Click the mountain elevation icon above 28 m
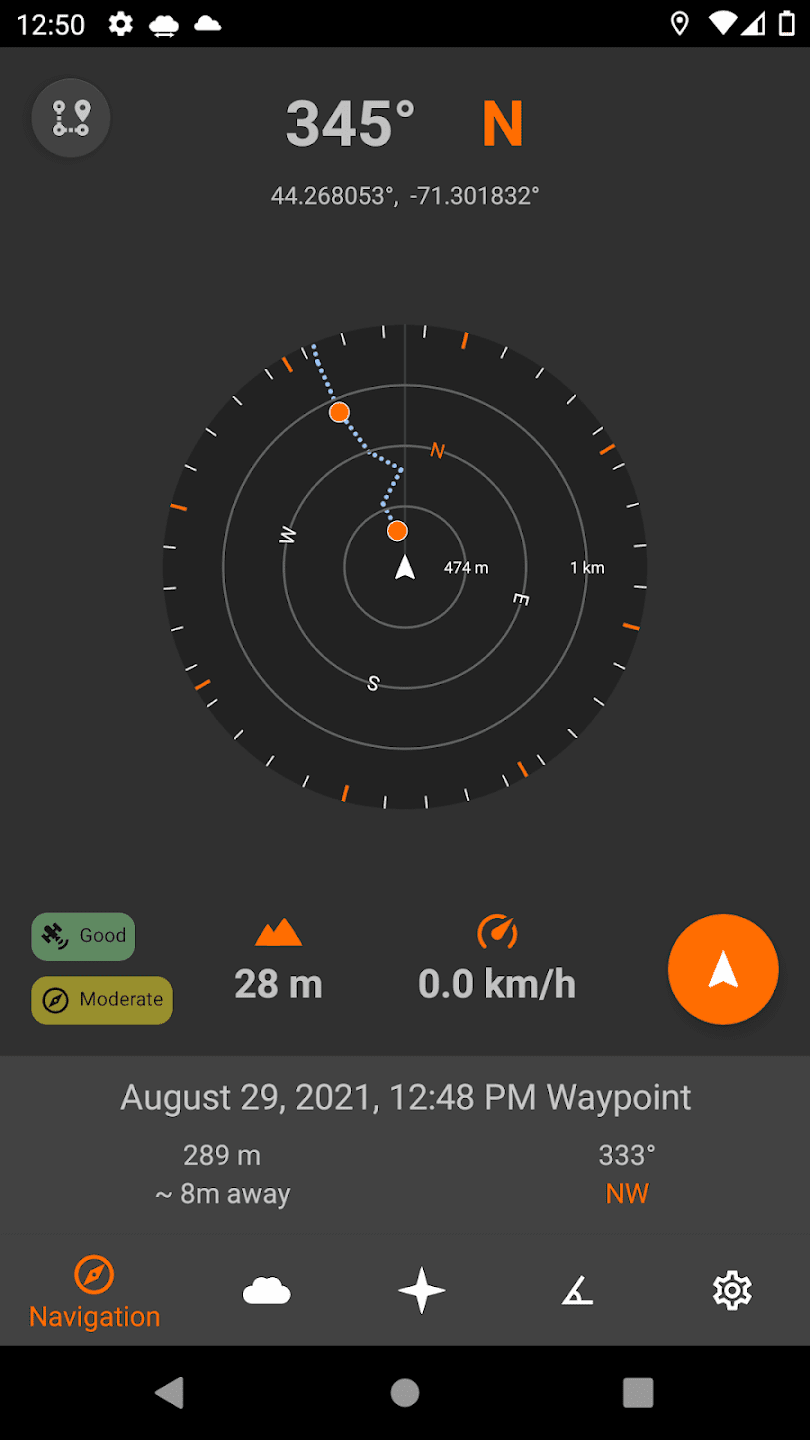Image resolution: width=810 pixels, height=1440 pixels. [x=277, y=932]
